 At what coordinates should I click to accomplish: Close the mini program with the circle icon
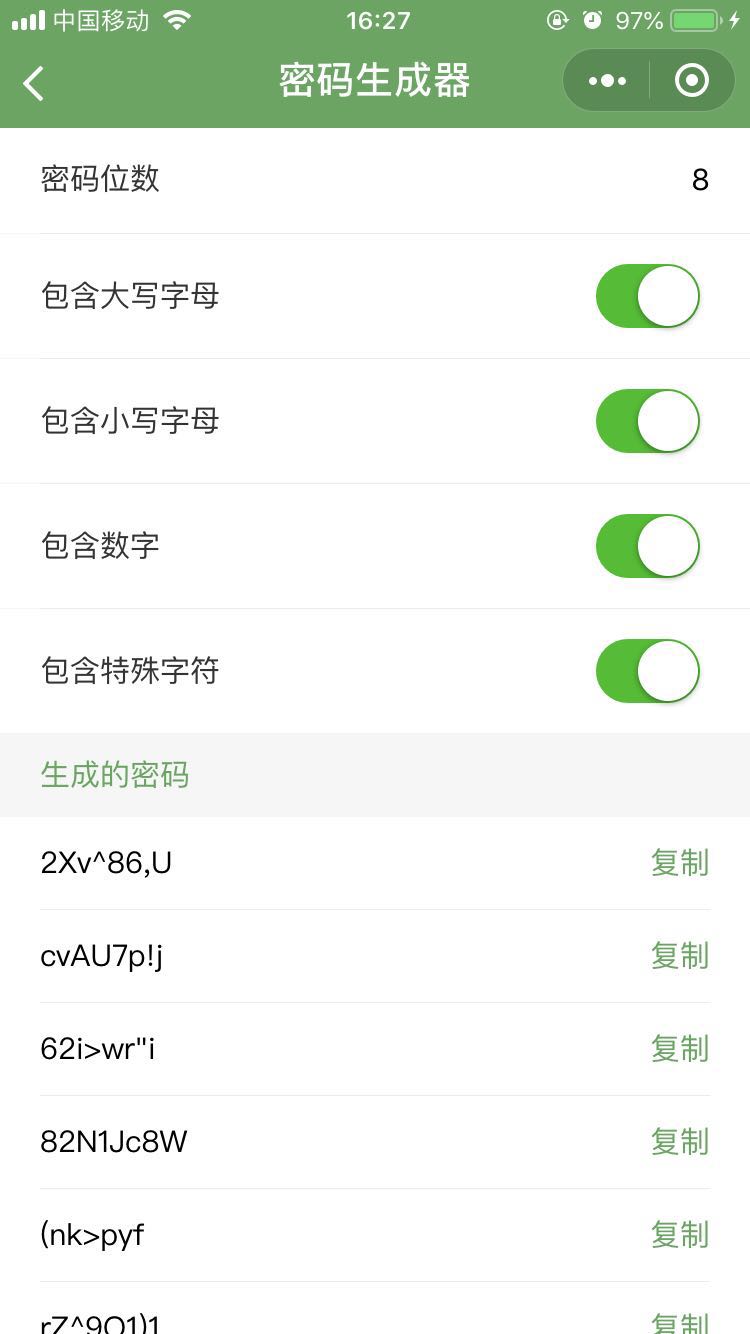692,81
